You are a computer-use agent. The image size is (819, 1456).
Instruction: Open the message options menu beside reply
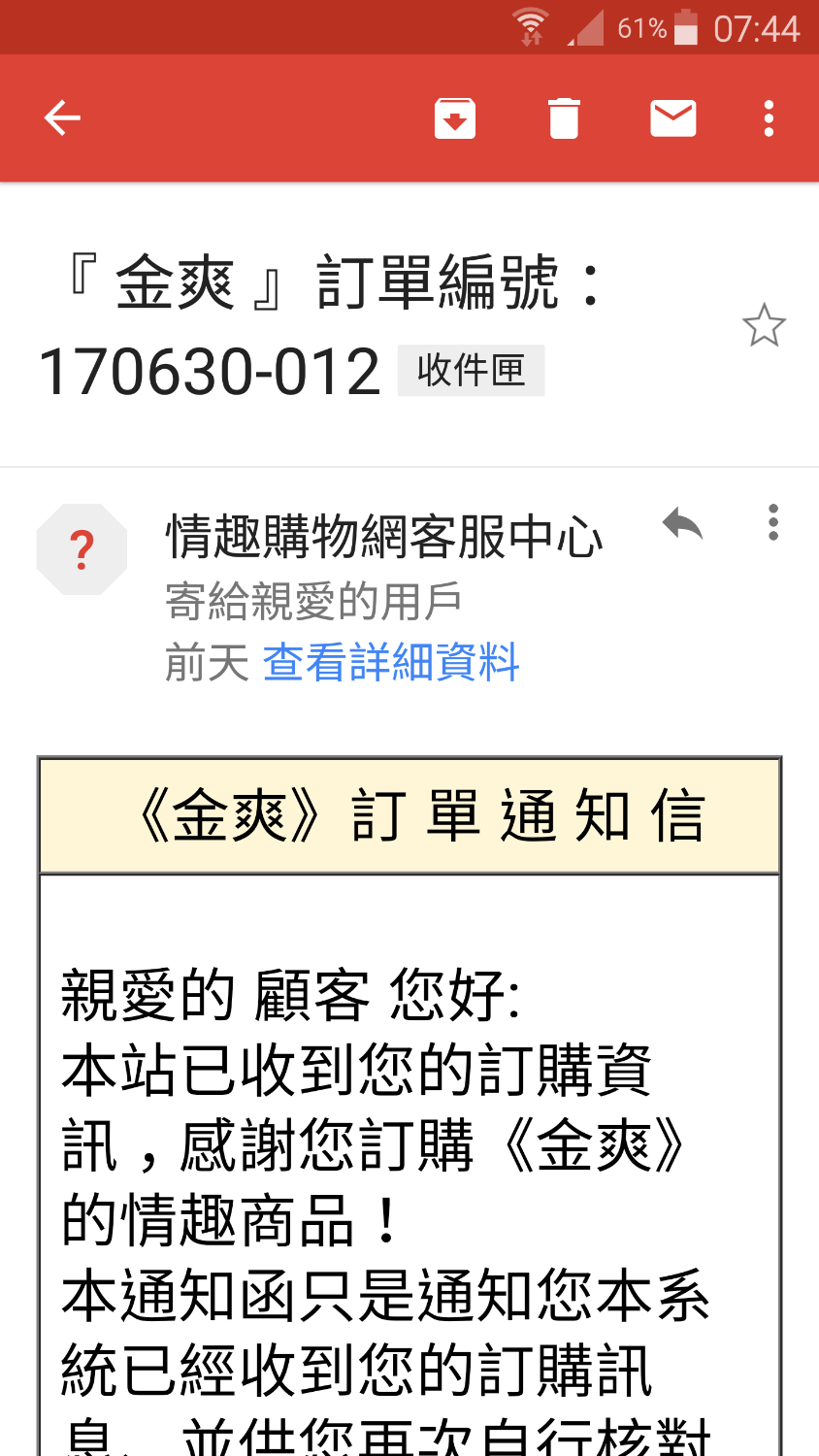[x=772, y=522]
